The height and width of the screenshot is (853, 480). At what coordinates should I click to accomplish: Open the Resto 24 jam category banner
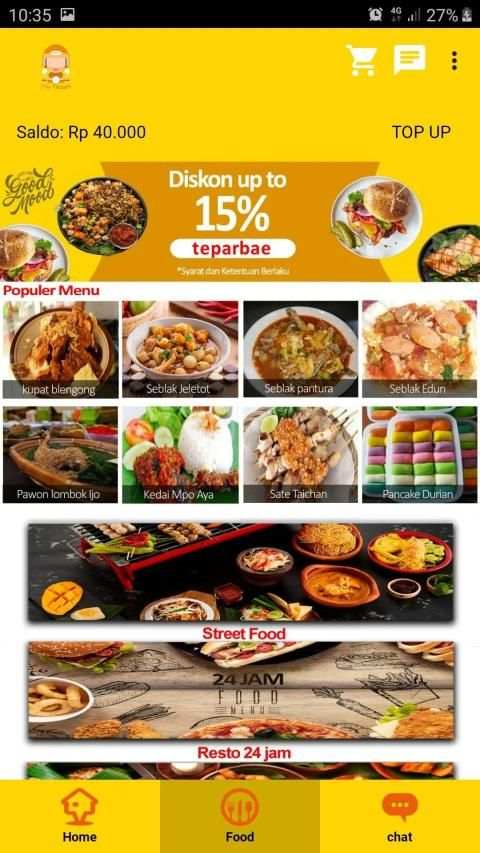click(241, 690)
